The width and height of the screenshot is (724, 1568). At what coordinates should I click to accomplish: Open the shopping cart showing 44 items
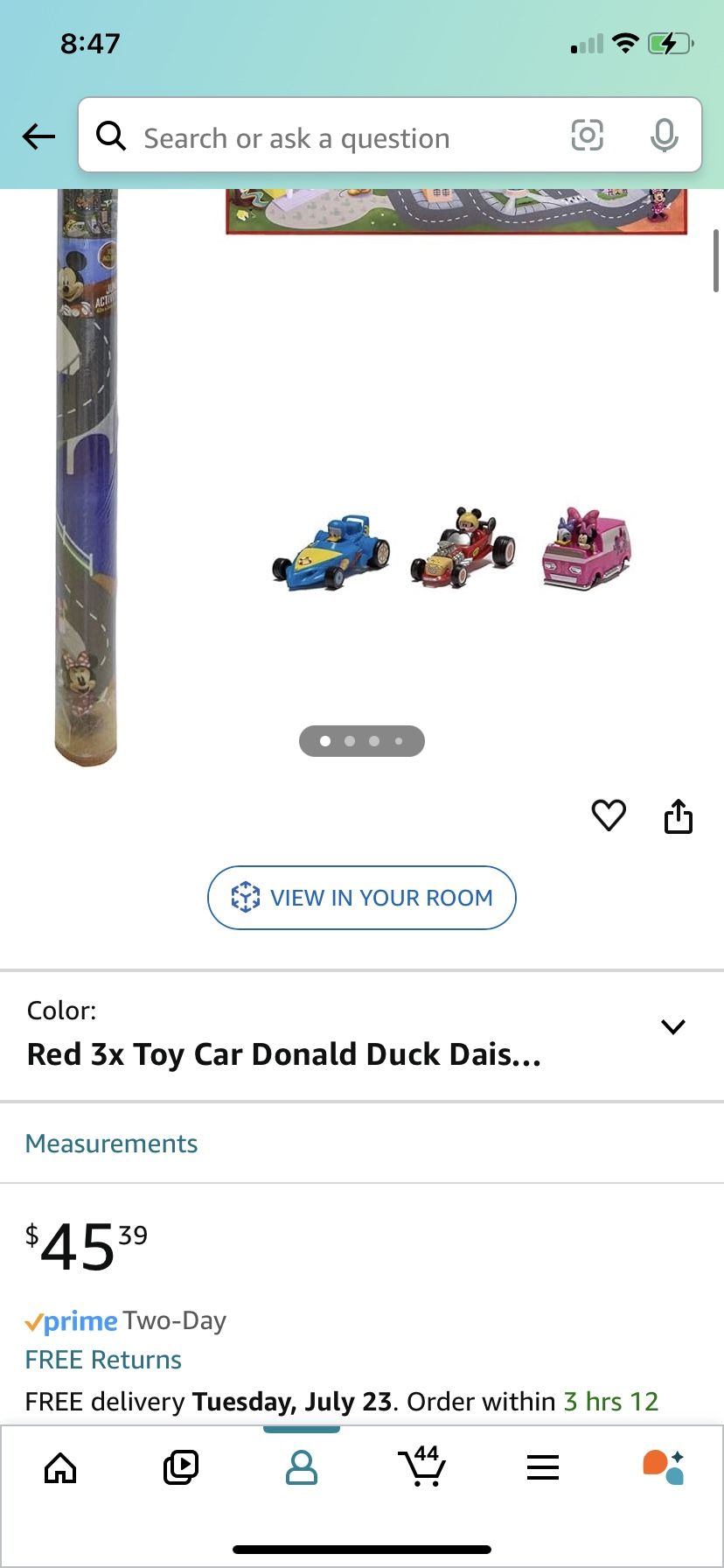pyautogui.click(x=422, y=1468)
